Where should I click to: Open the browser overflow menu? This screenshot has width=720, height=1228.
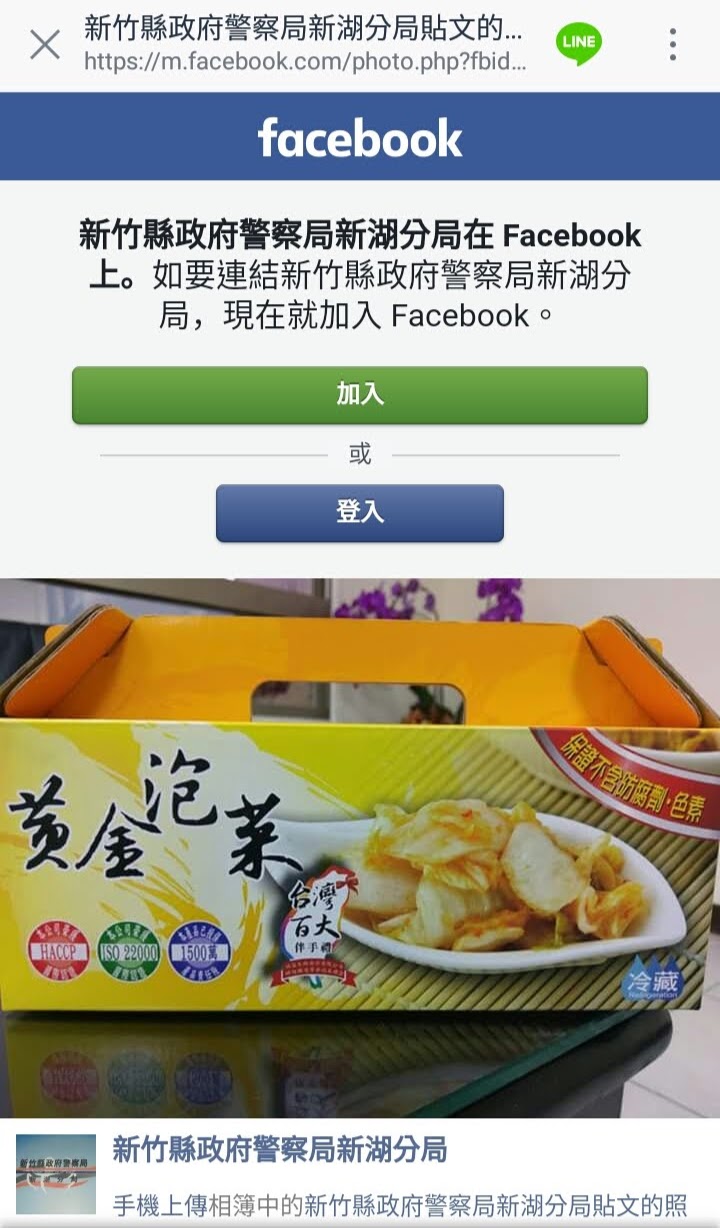[x=673, y=44]
